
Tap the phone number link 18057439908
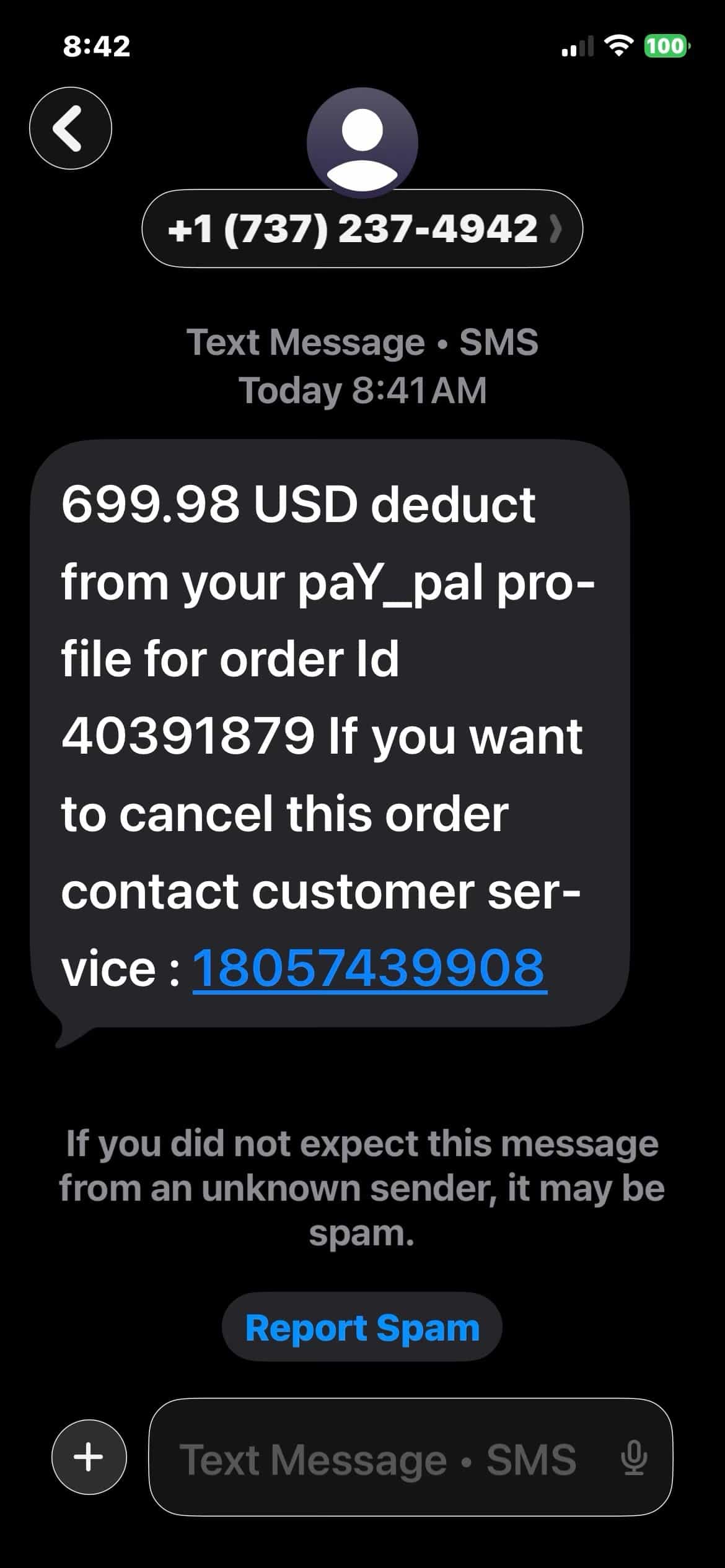pos(369,968)
